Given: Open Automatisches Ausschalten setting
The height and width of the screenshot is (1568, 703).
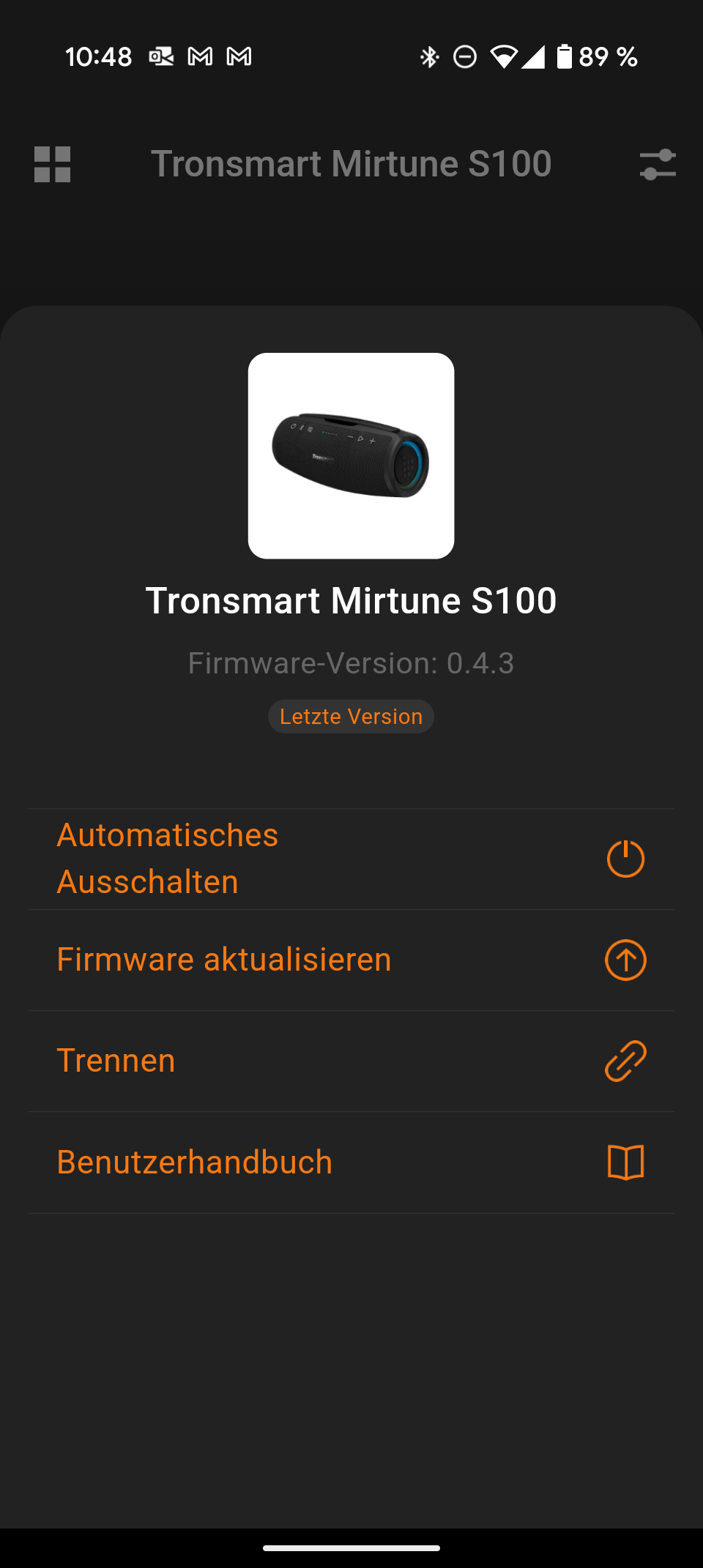Looking at the screenshot, I should [x=351, y=859].
